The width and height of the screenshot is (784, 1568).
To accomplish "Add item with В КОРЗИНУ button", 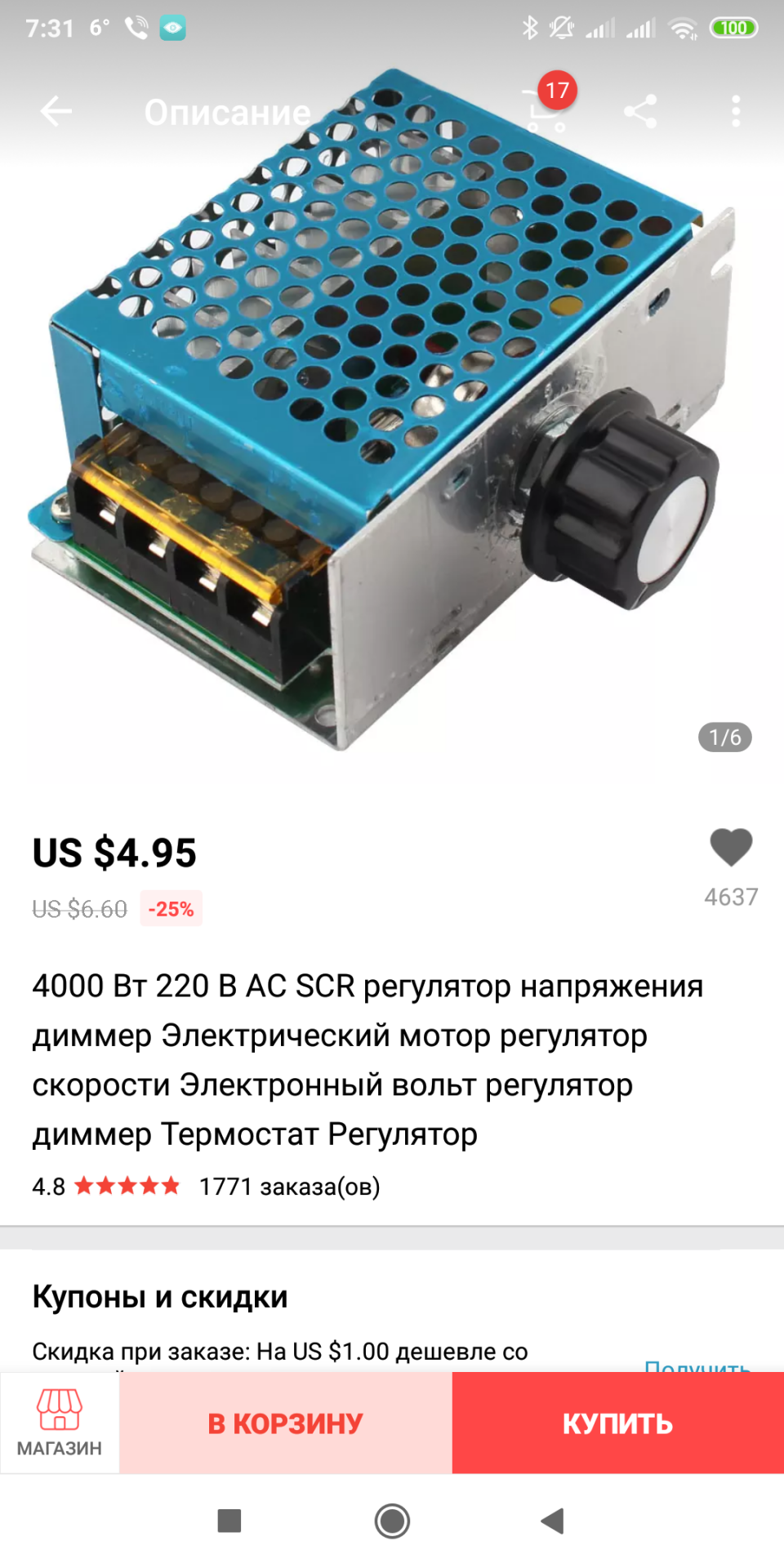I will (286, 1423).
